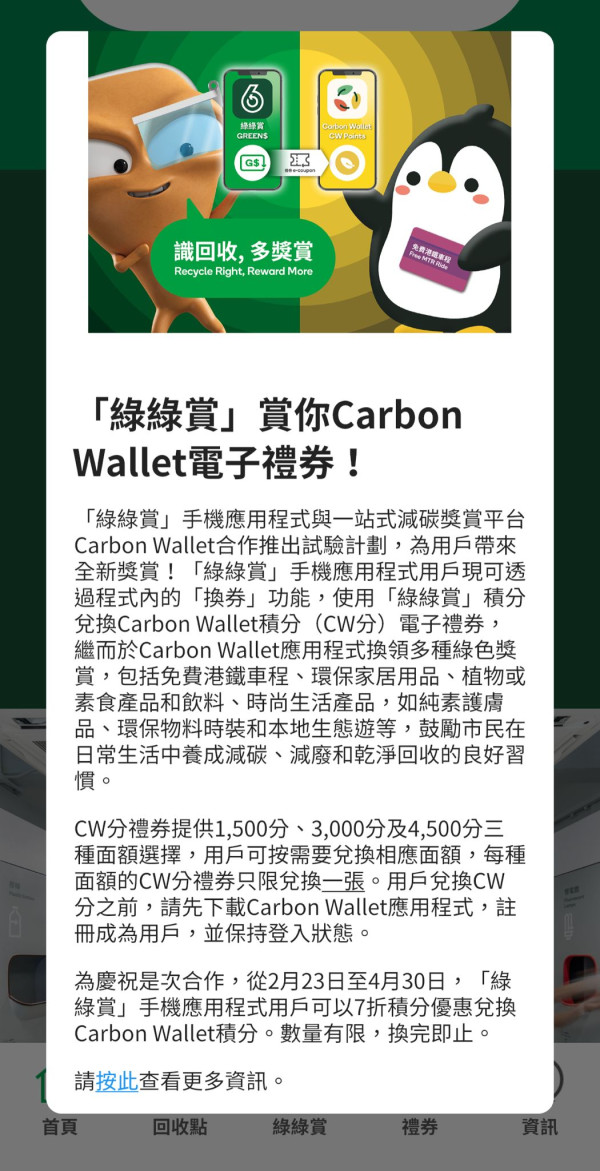600x1171 pixels.
Task: Open the 綠綠賞 tab
Action: (300, 1127)
